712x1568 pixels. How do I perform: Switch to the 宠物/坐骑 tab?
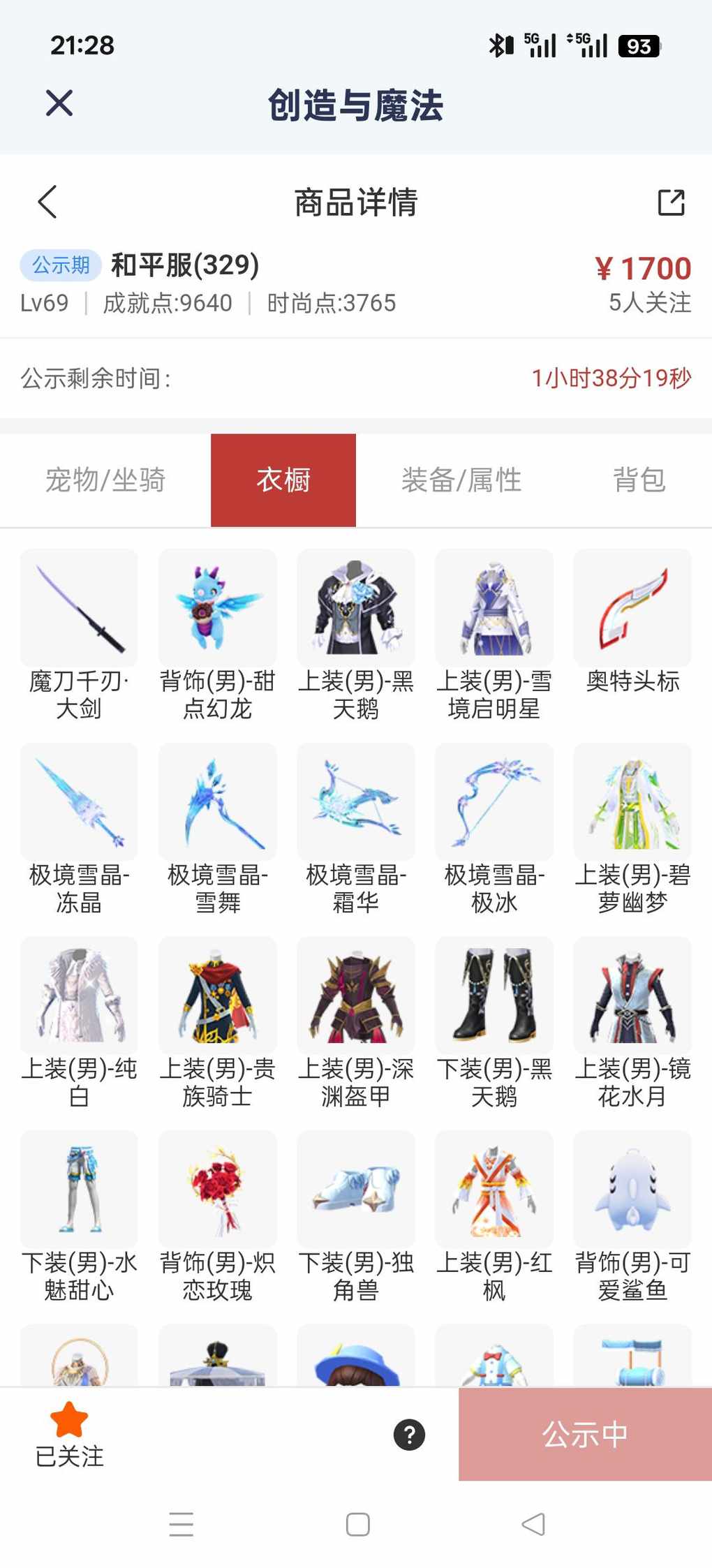105,480
